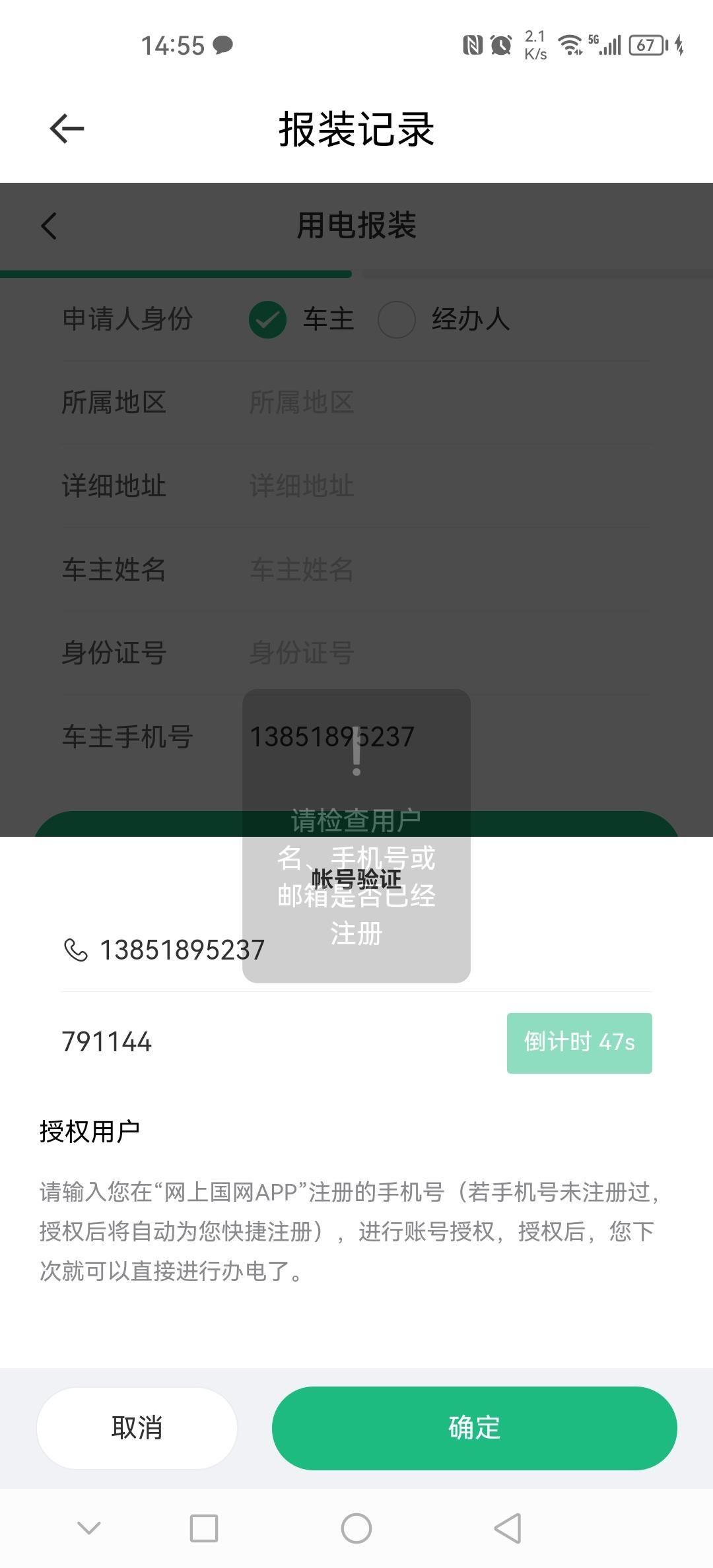Open the notifications via the message bubble icon
Image resolution: width=713 pixels, height=1568 pixels.
222,44
